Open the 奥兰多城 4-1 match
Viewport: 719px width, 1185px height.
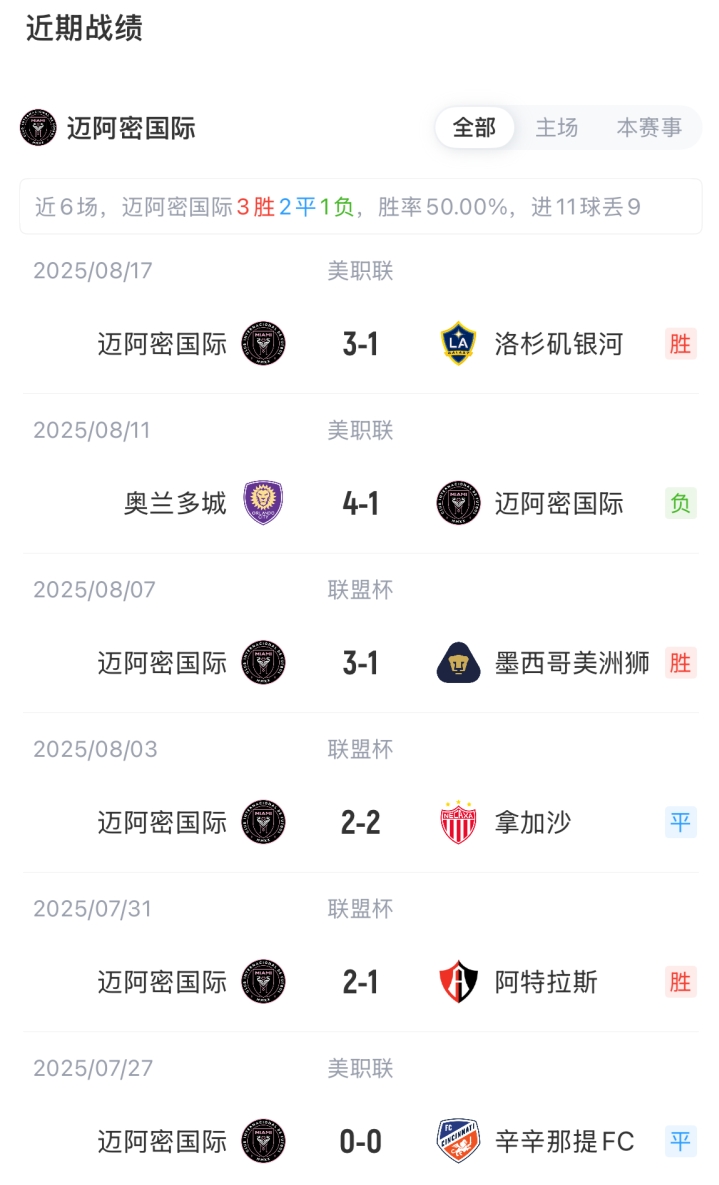(x=360, y=503)
